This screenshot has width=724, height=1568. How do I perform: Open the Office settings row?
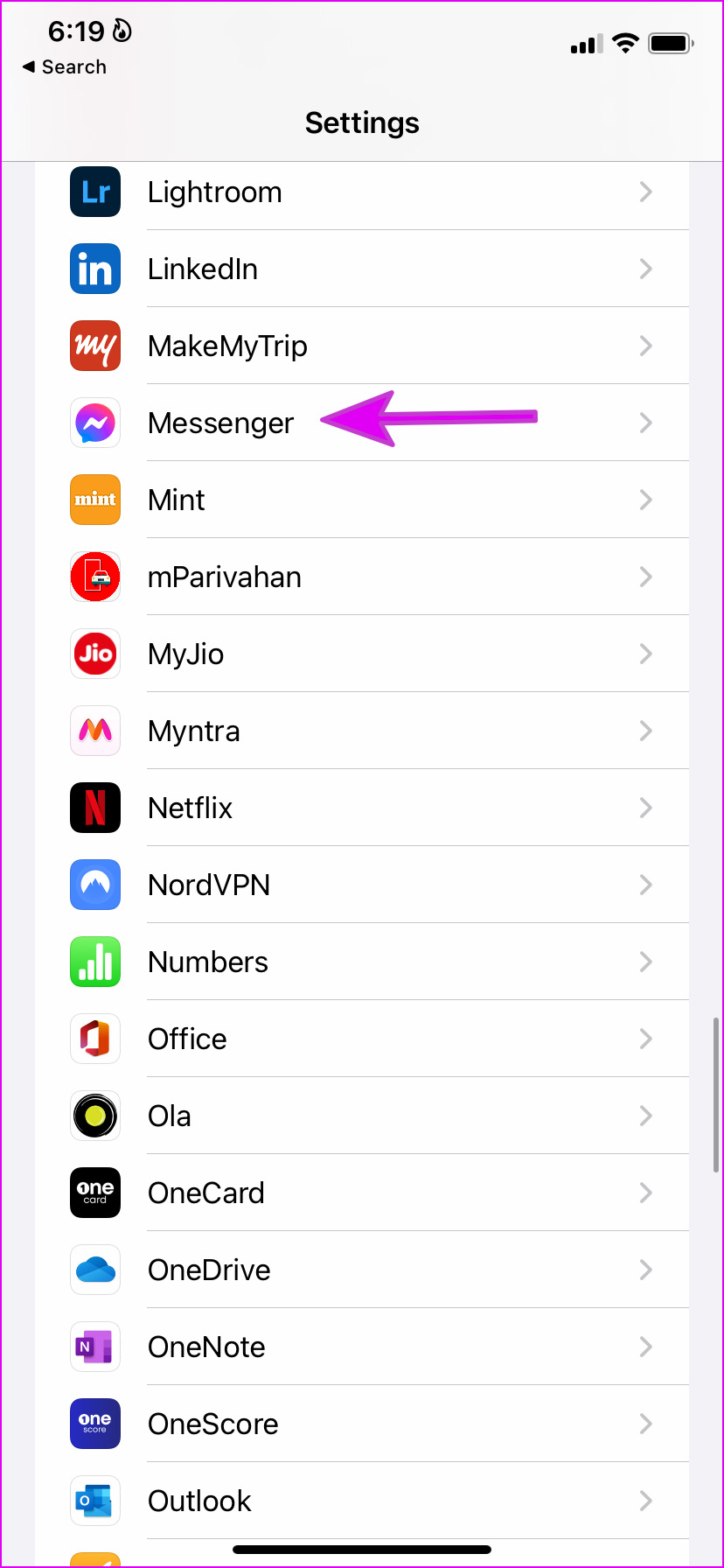[x=362, y=1039]
